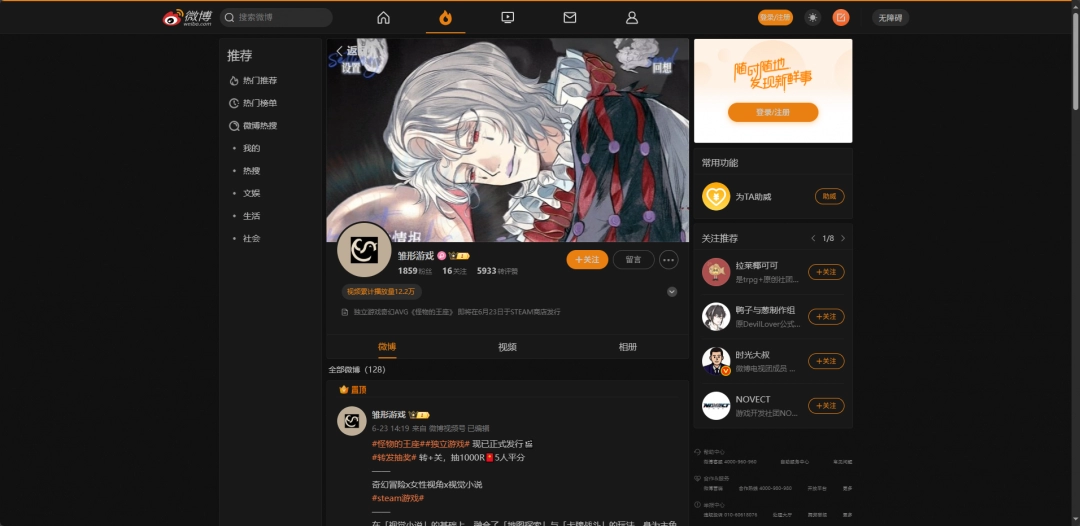Open the profile person icon
This screenshot has width=1080, height=526.
coord(631,17)
